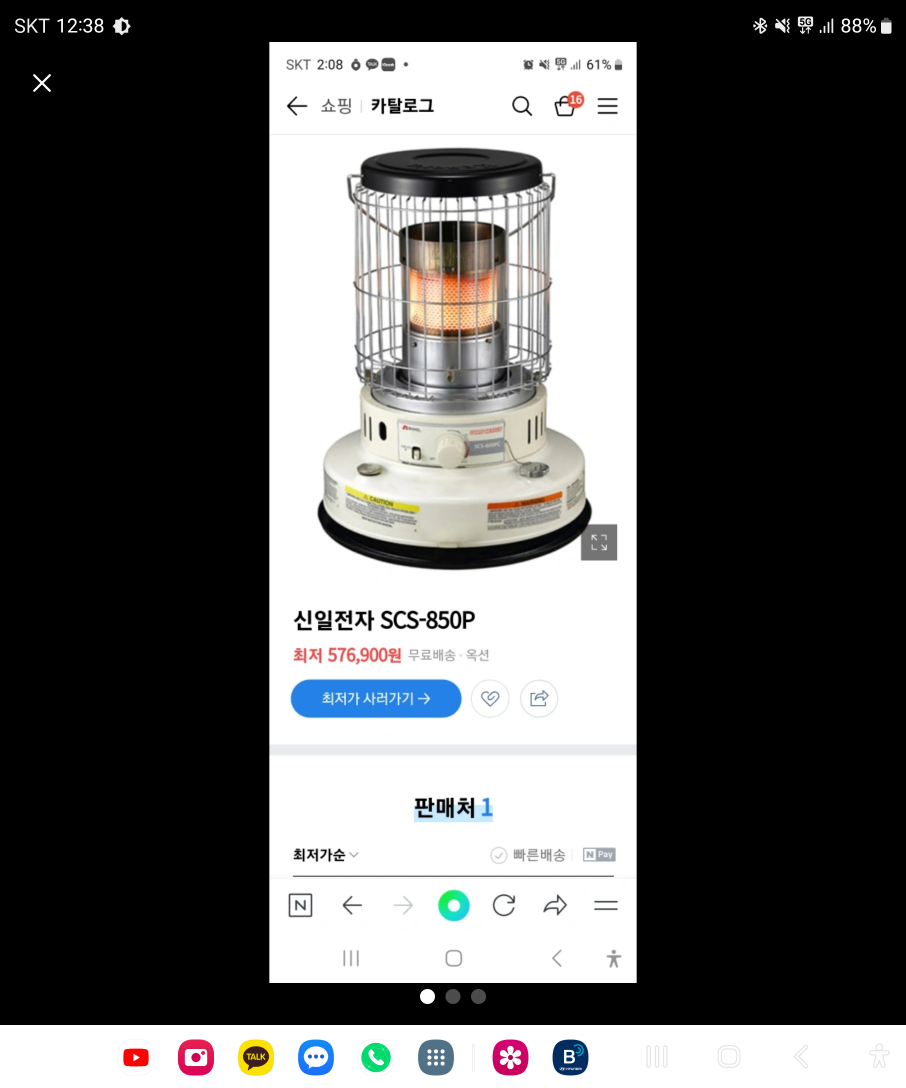The image size is (906, 1088).
Task: Open the accessibility shortcut button
Action: coord(879,1056)
